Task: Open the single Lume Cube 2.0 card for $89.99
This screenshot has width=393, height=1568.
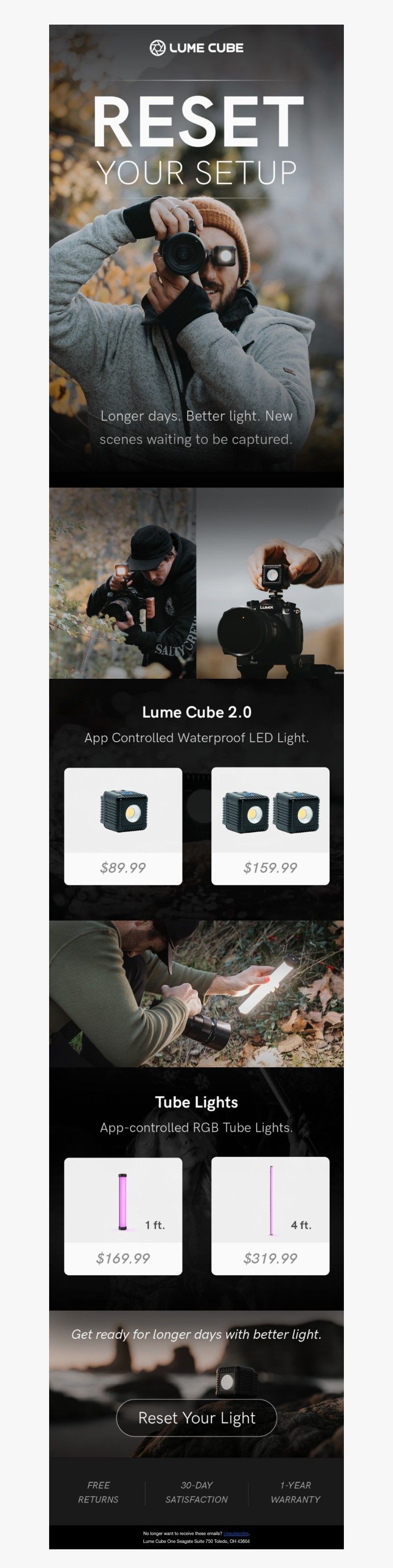Action: (x=123, y=825)
